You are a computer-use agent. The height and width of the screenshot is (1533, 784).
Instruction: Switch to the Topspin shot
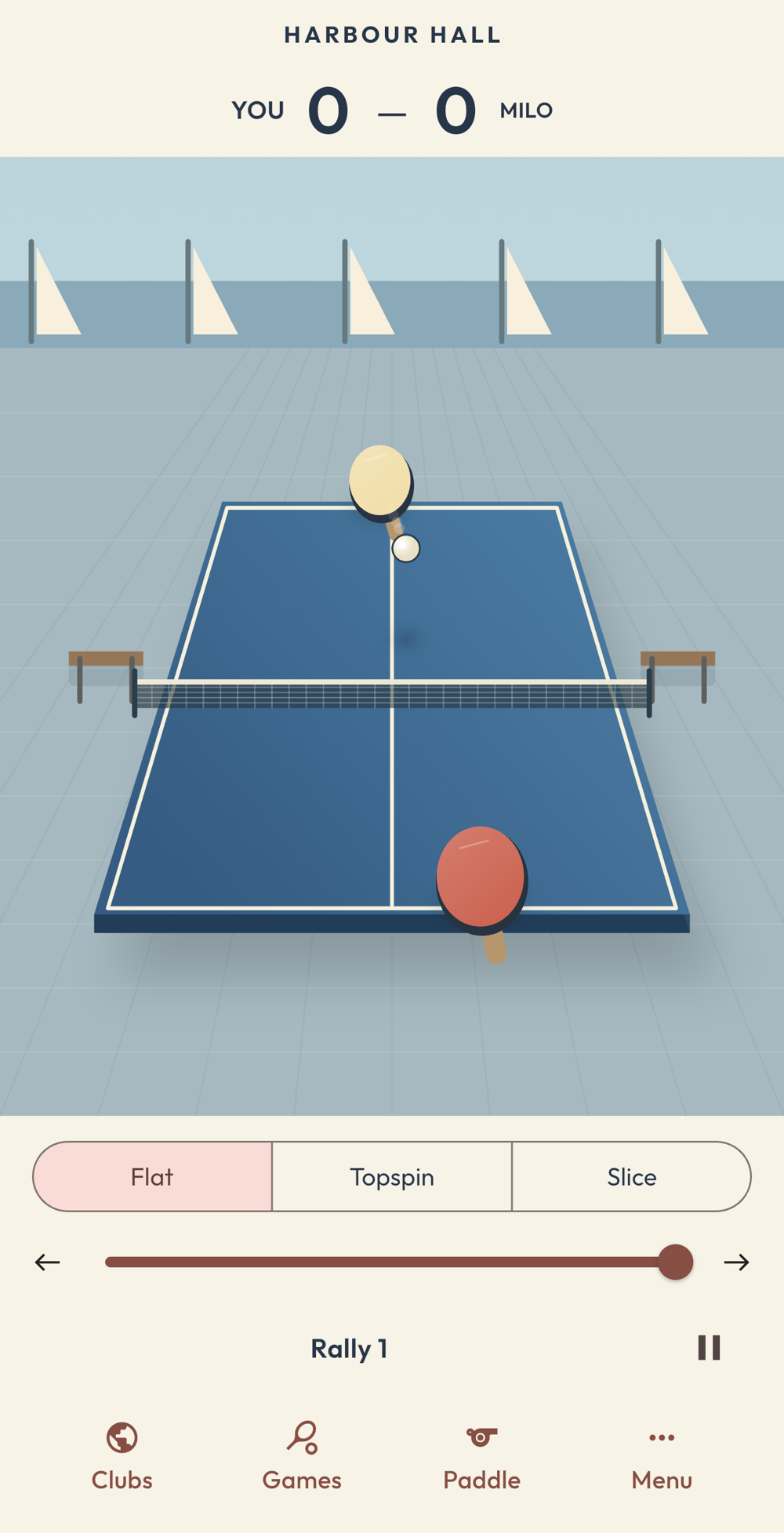click(392, 1176)
